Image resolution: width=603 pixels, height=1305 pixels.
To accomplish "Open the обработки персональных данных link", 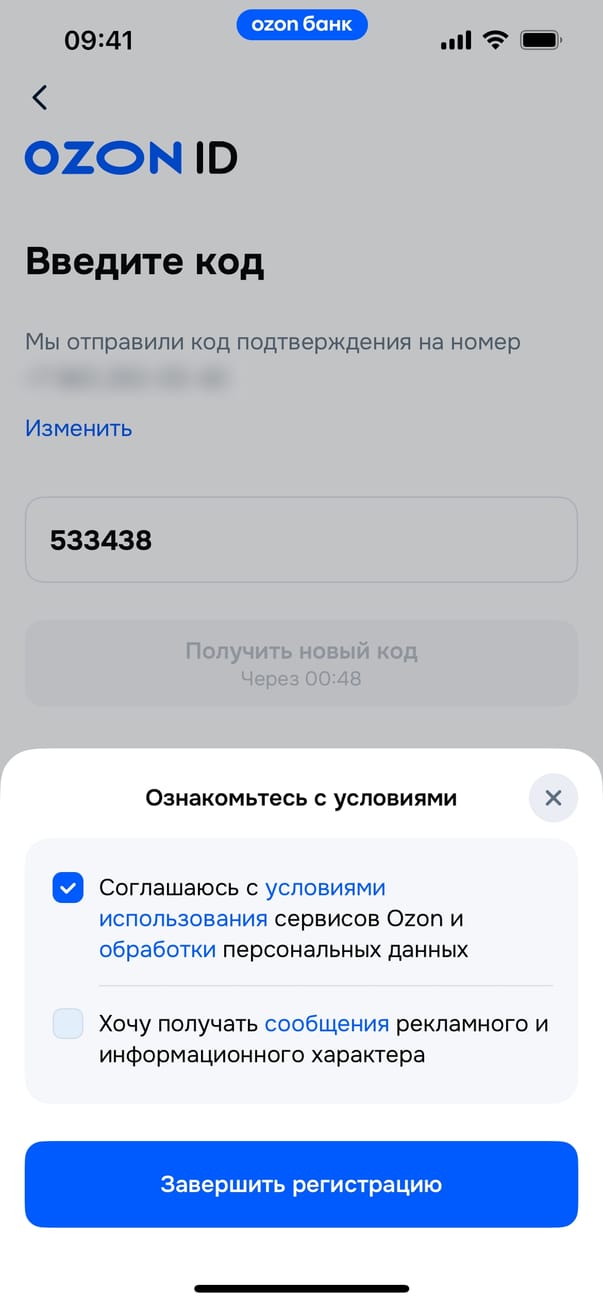I will [x=157, y=950].
